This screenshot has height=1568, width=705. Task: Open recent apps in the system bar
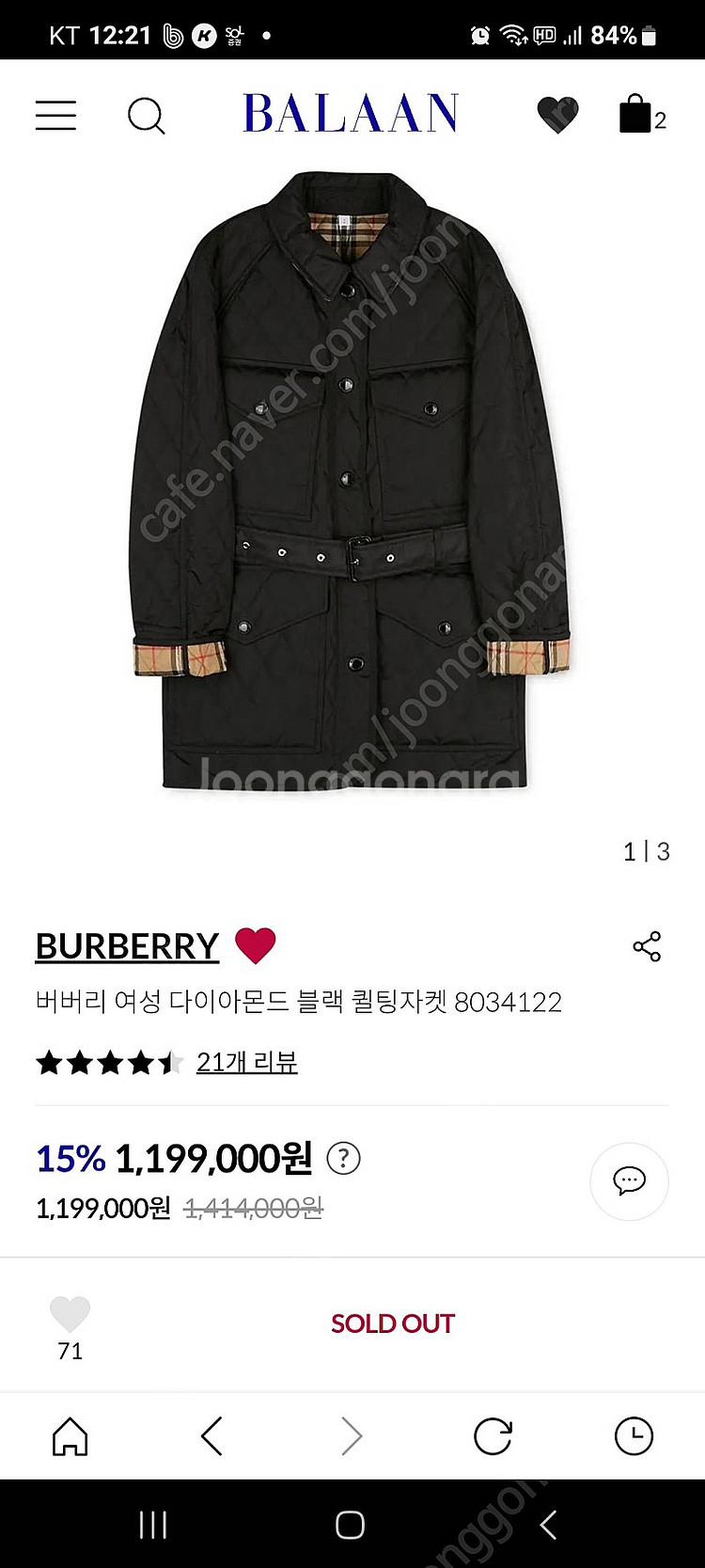[x=152, y=1525]
